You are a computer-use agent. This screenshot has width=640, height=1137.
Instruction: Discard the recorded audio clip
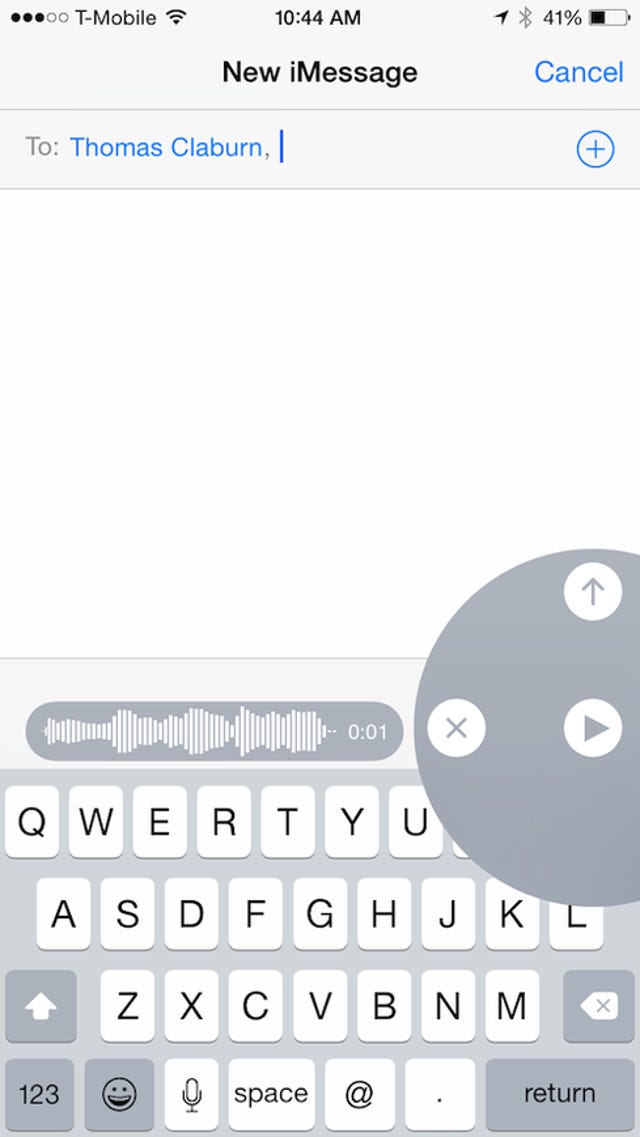pyautogui.click(x=456, y=728)
